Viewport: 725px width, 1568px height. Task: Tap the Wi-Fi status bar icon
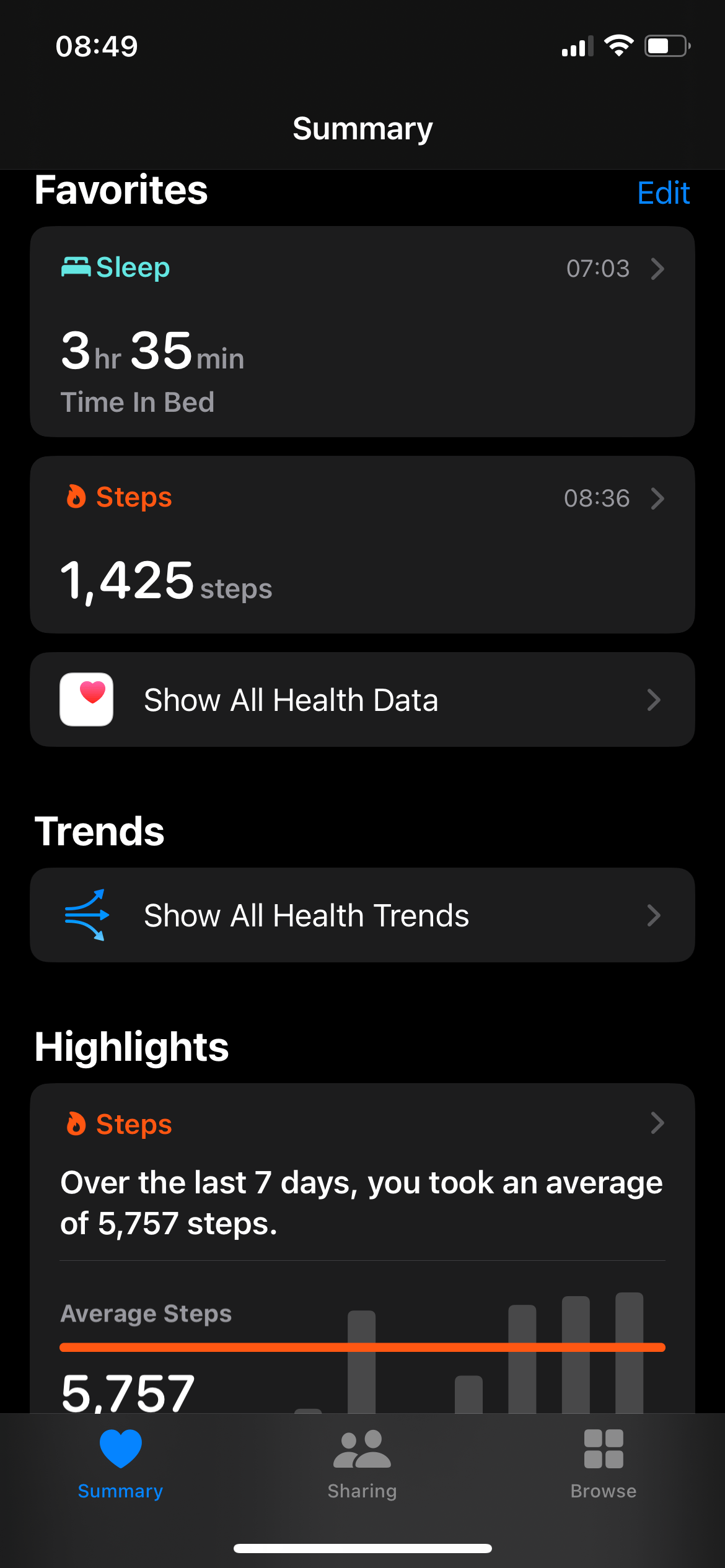(619, 44)
